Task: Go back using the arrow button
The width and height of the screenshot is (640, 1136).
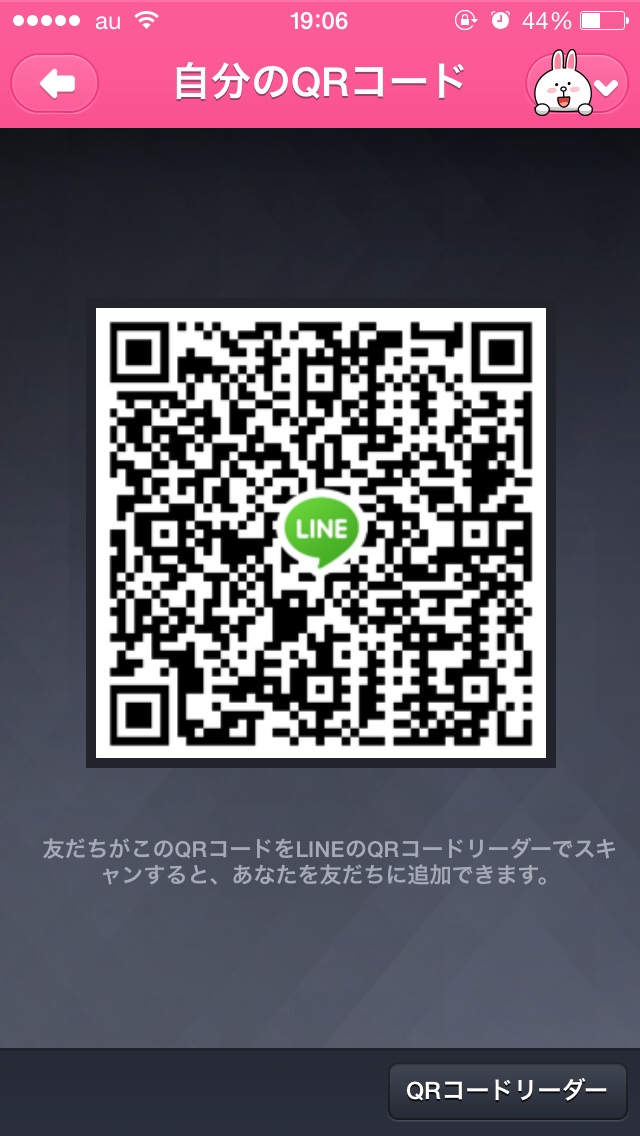Action: click(x=54, y=84)
